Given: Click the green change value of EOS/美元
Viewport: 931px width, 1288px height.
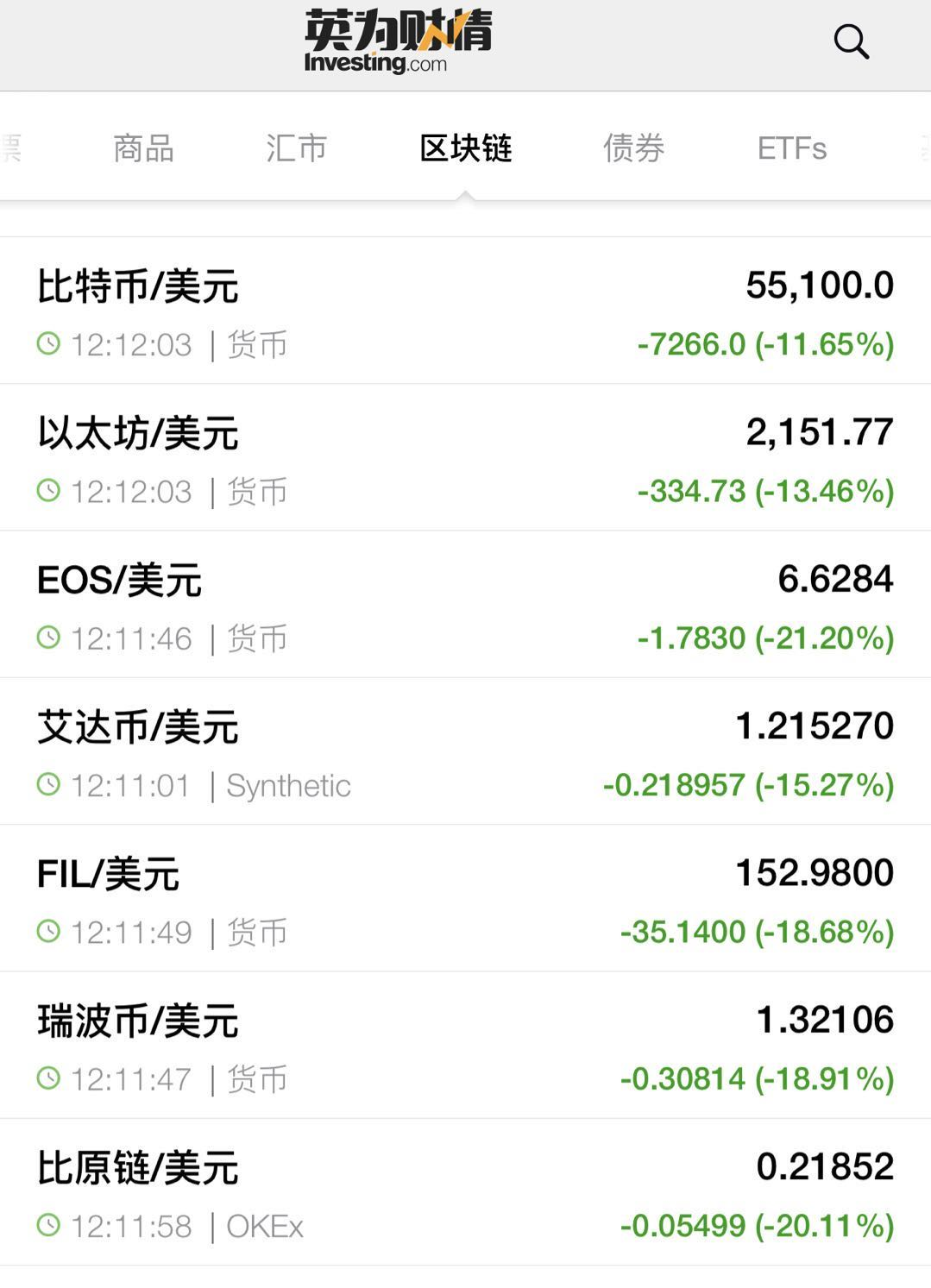Looking at the screenshot, I should click(764, 638).
